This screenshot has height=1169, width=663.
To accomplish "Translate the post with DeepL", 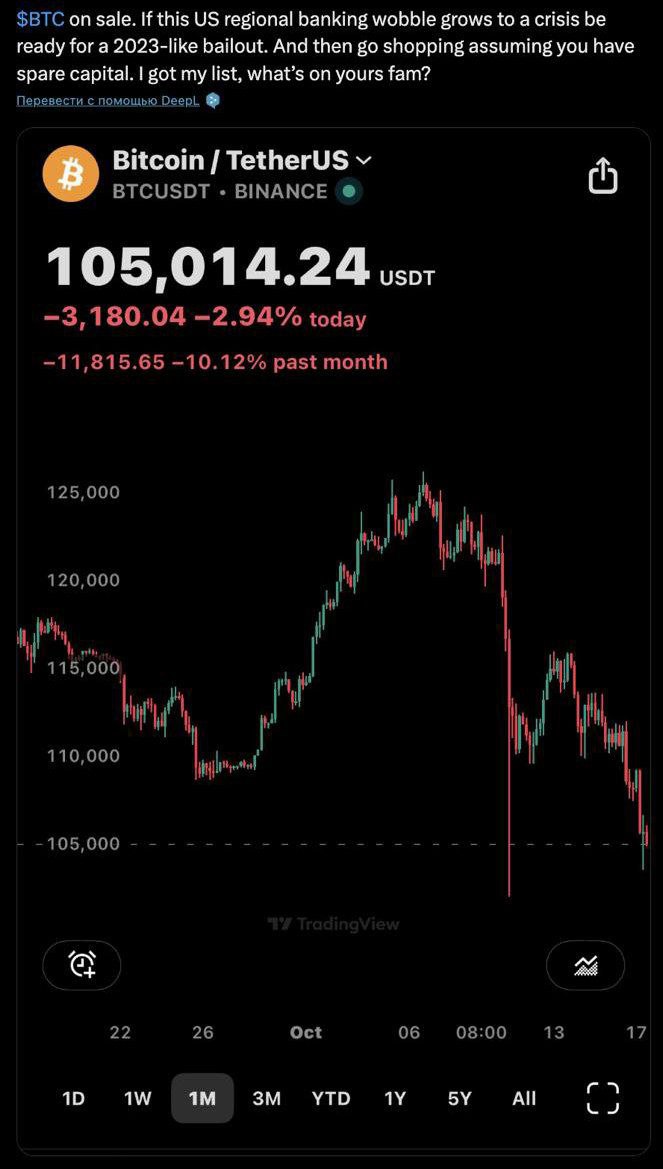I will click(x=108, y=101).
